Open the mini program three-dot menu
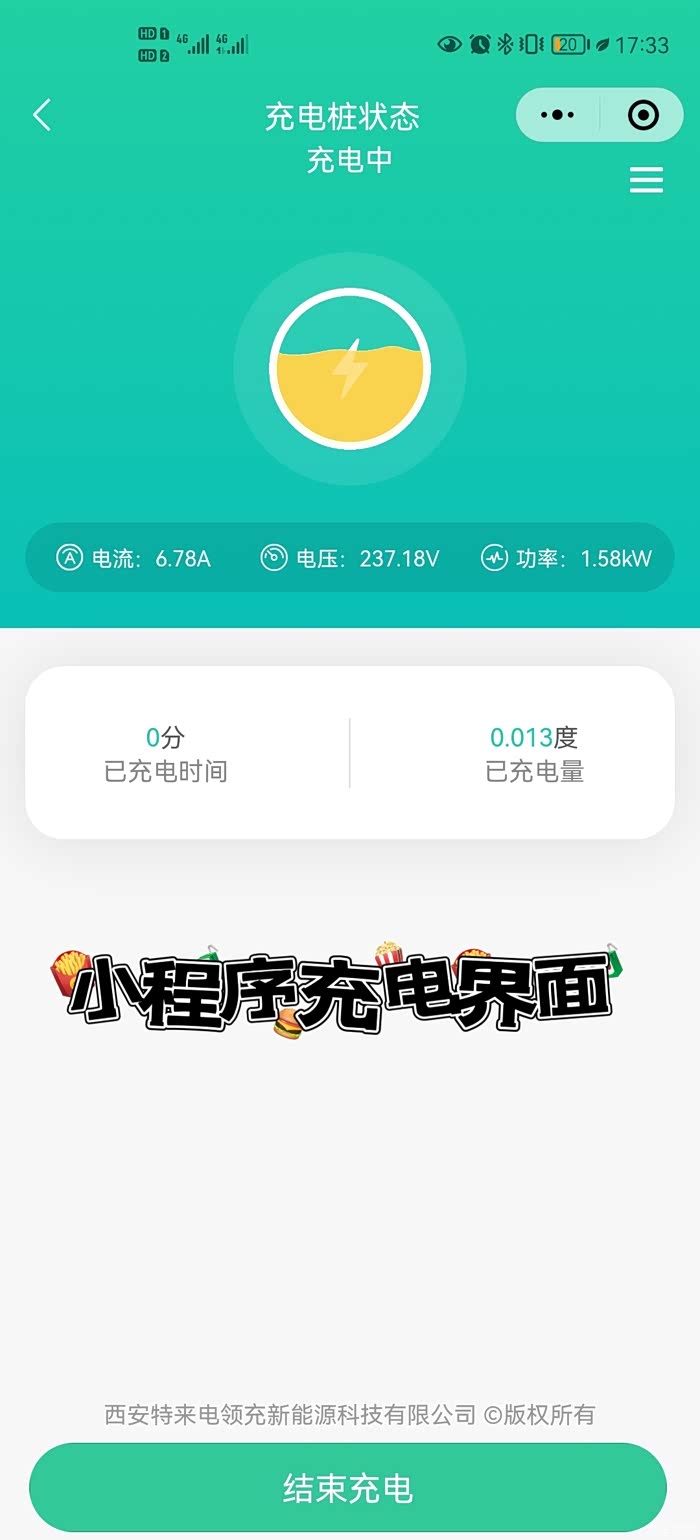 (557, 115)
